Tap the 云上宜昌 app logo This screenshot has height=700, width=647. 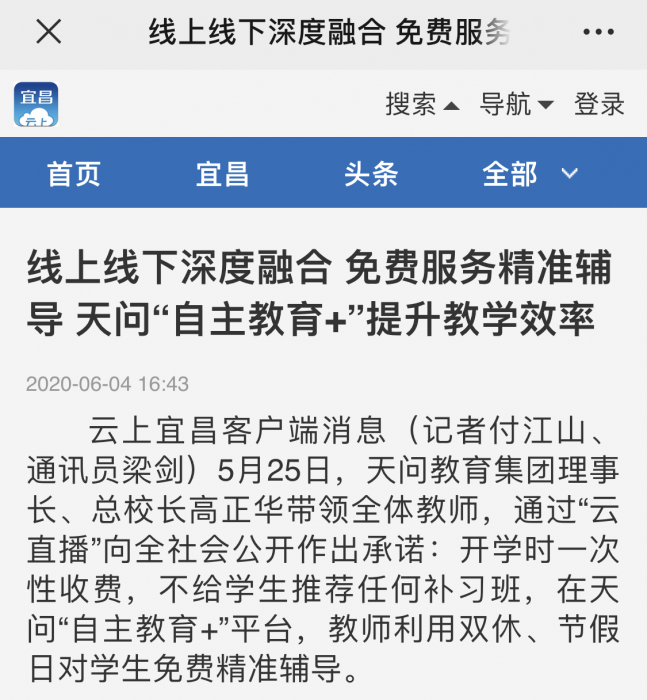[36, 104]
